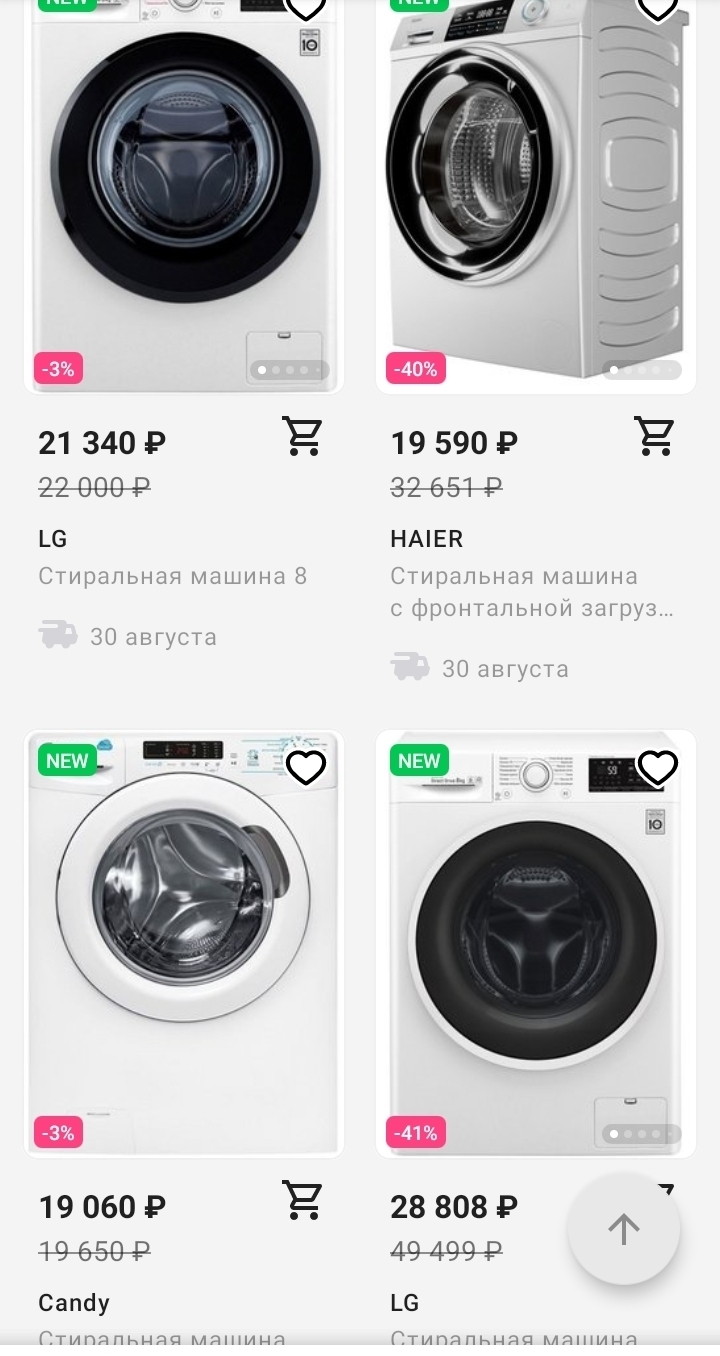Favorite the Candy washing machine
The width and height of the screenshot is (720, 1356).
click(x=306, y=767)
